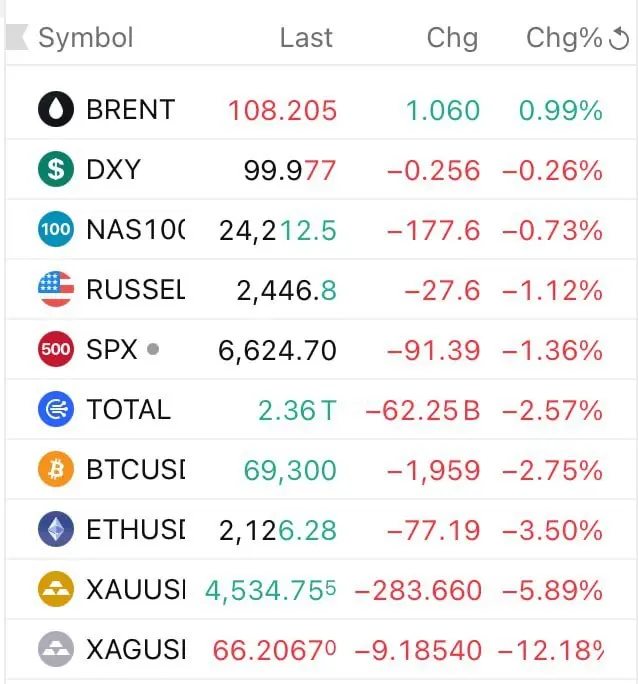Sort by the Chg% column header
The width and height of the screenshot is (638, 684).
564,38
